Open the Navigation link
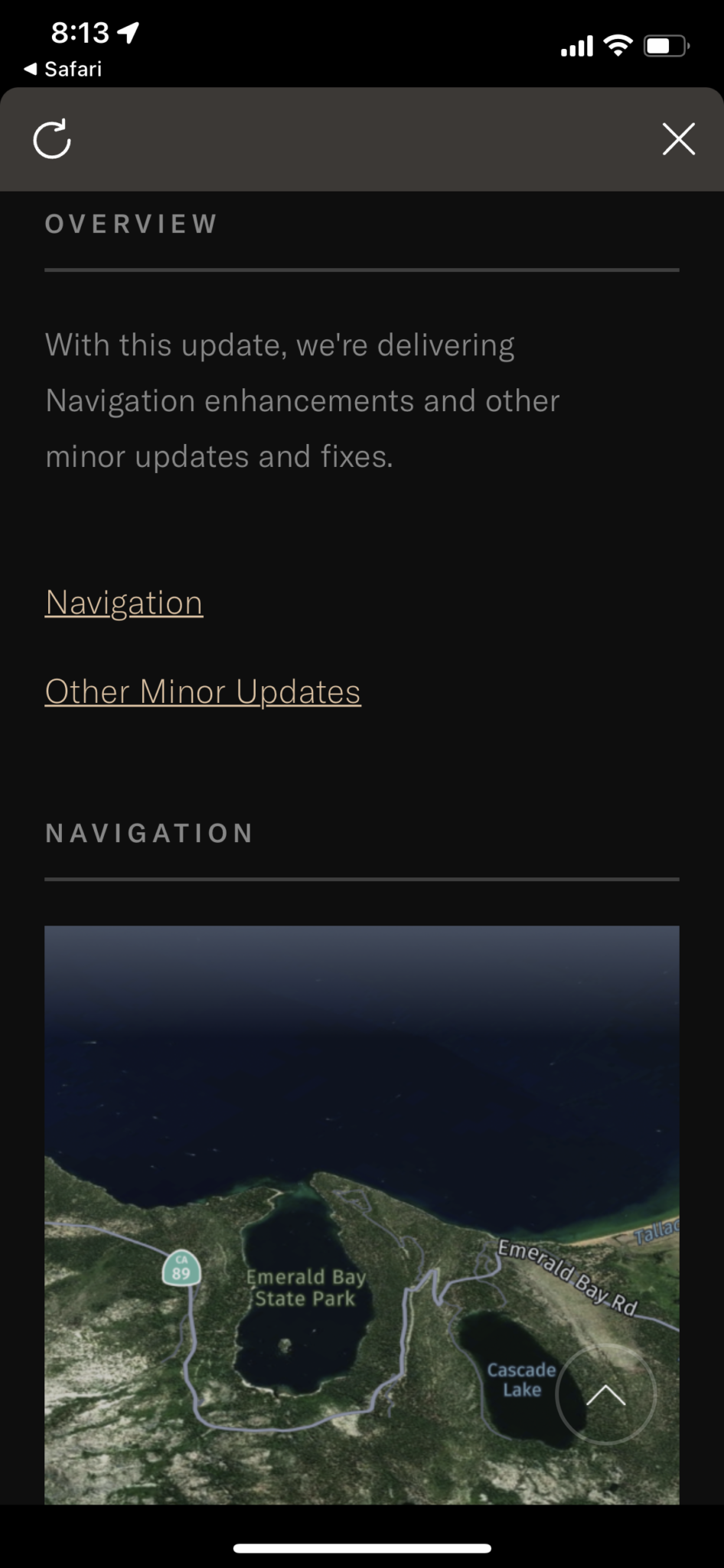 (123, 603)
